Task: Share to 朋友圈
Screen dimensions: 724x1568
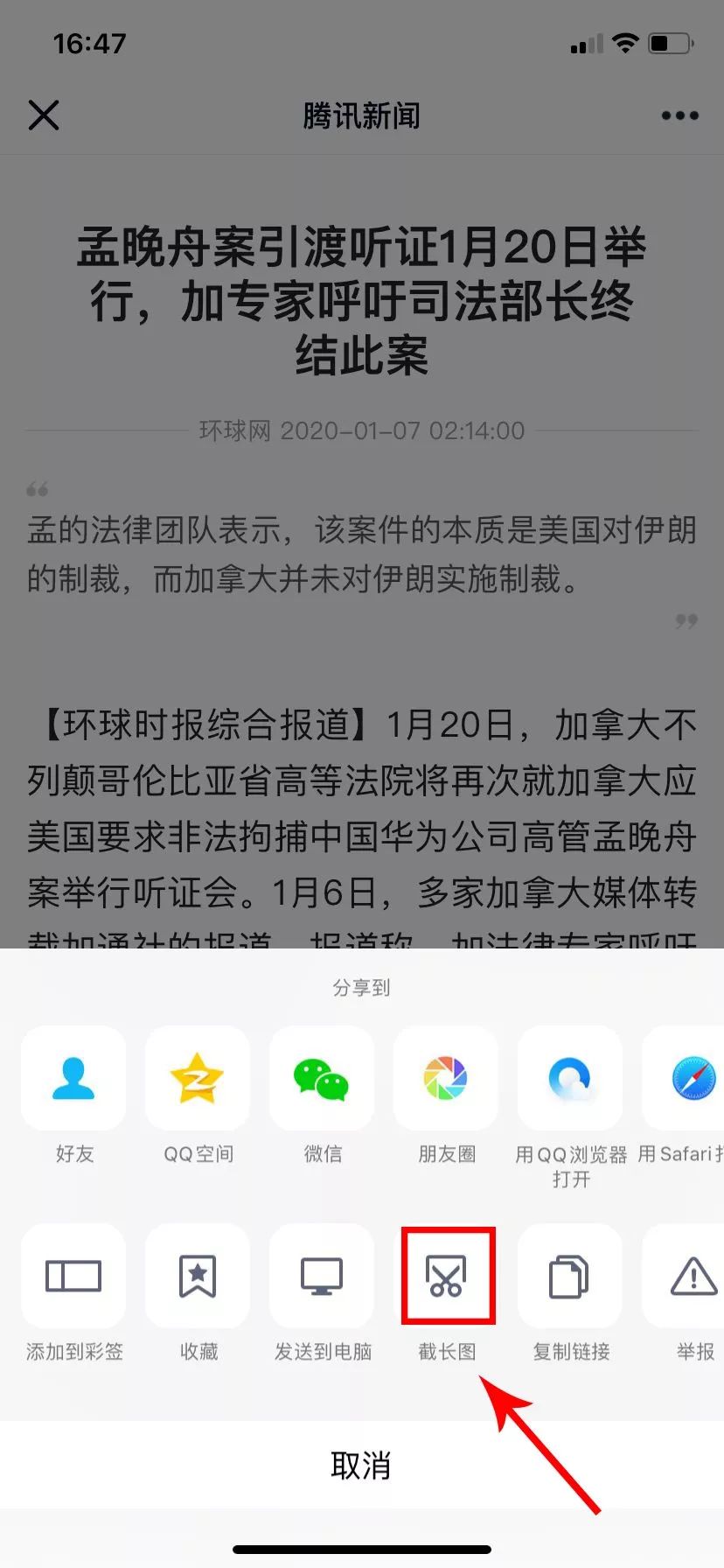Action: (446, 1078)
